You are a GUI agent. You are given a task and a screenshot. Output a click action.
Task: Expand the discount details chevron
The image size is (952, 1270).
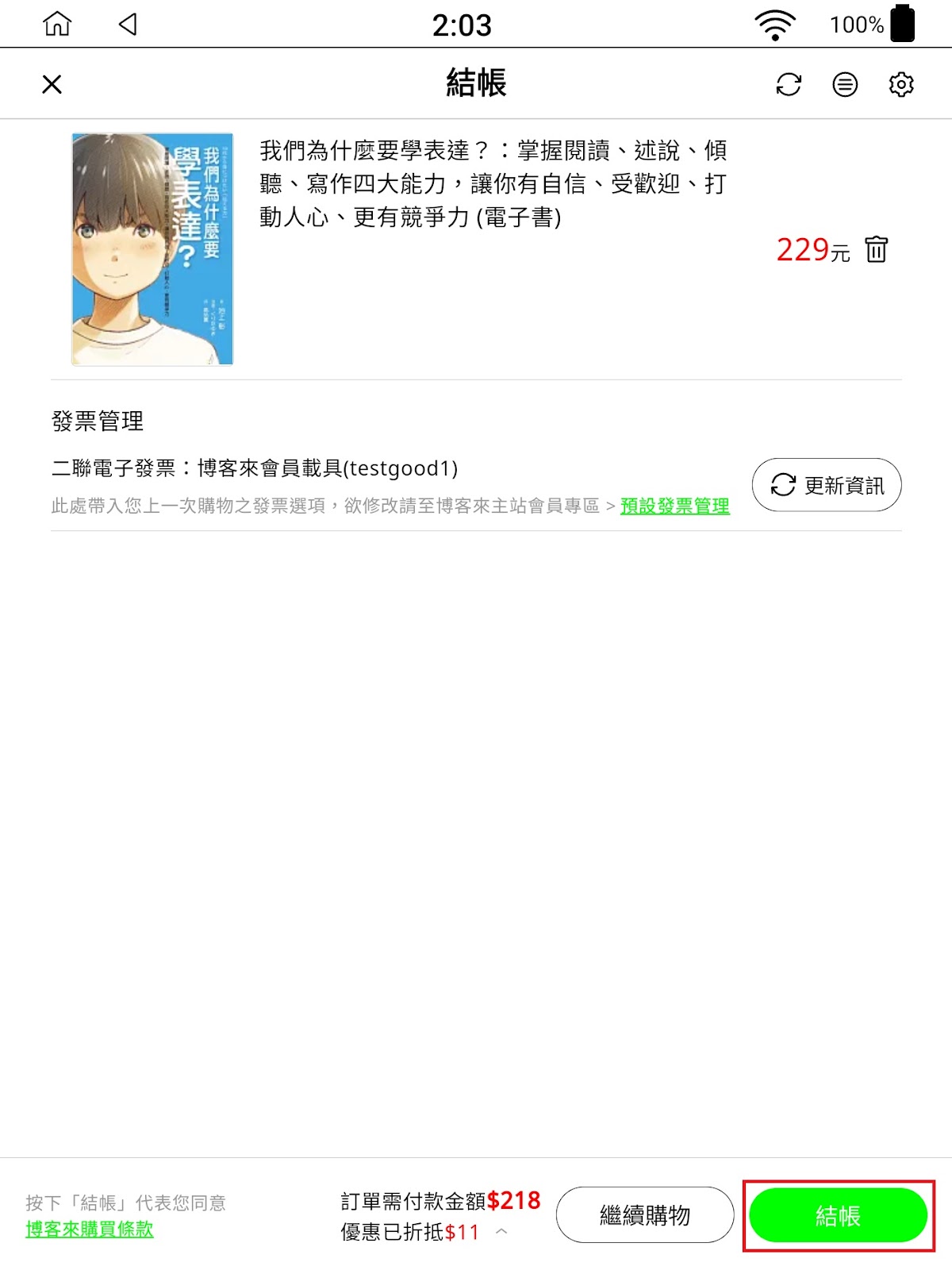pos(501,1231)
